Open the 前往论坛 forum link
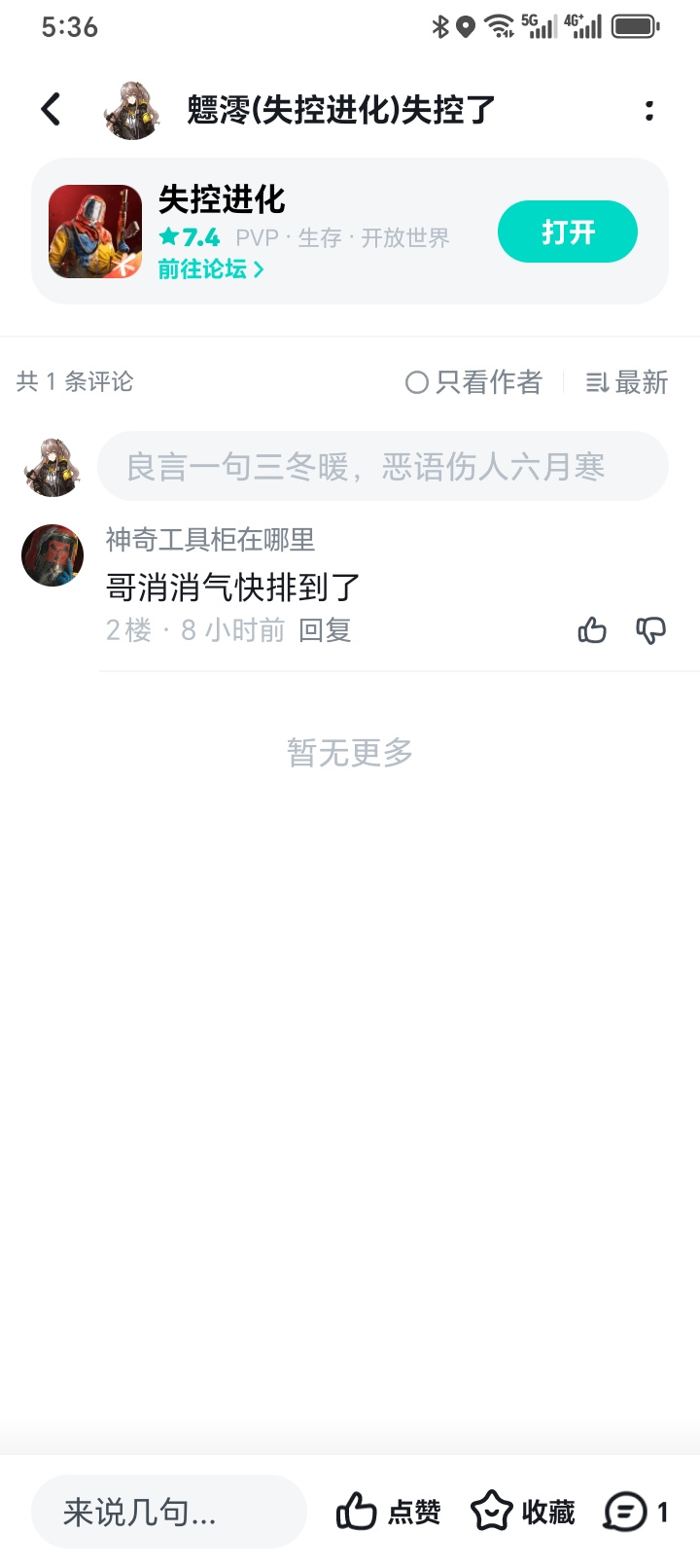The height and width of the screenshot is (1568, 700). point(211,269)
